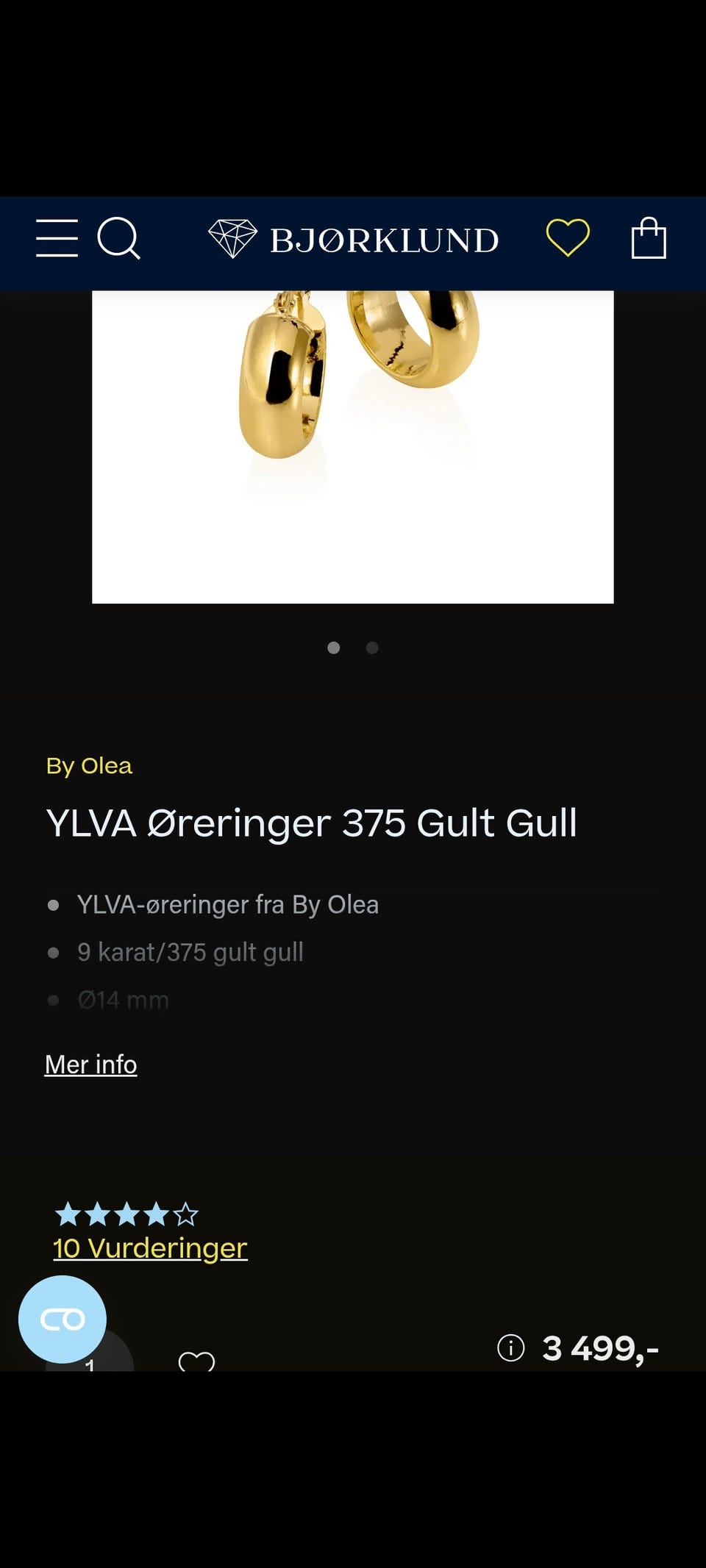This screenshot has width=706, height=1568.
Task: Click the Ø14 mm specification bullet
Action: click(x=124, y=998)
